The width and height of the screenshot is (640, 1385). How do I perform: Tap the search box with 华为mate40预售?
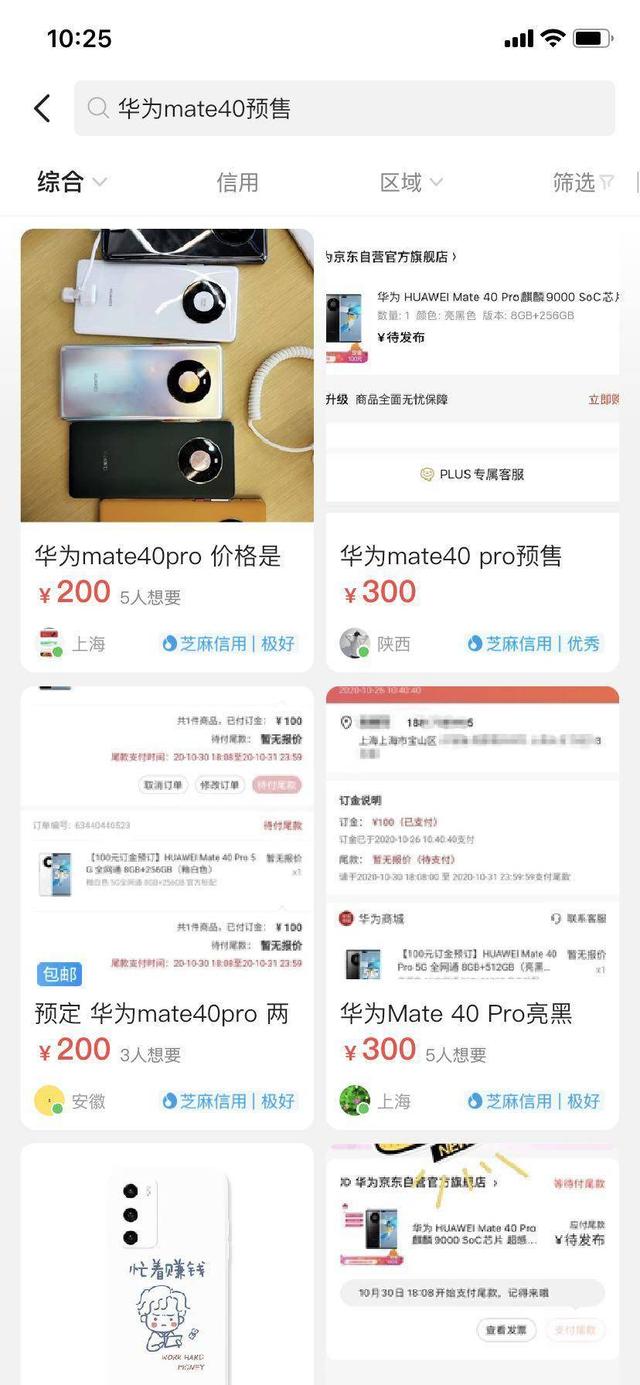(344, 108)
